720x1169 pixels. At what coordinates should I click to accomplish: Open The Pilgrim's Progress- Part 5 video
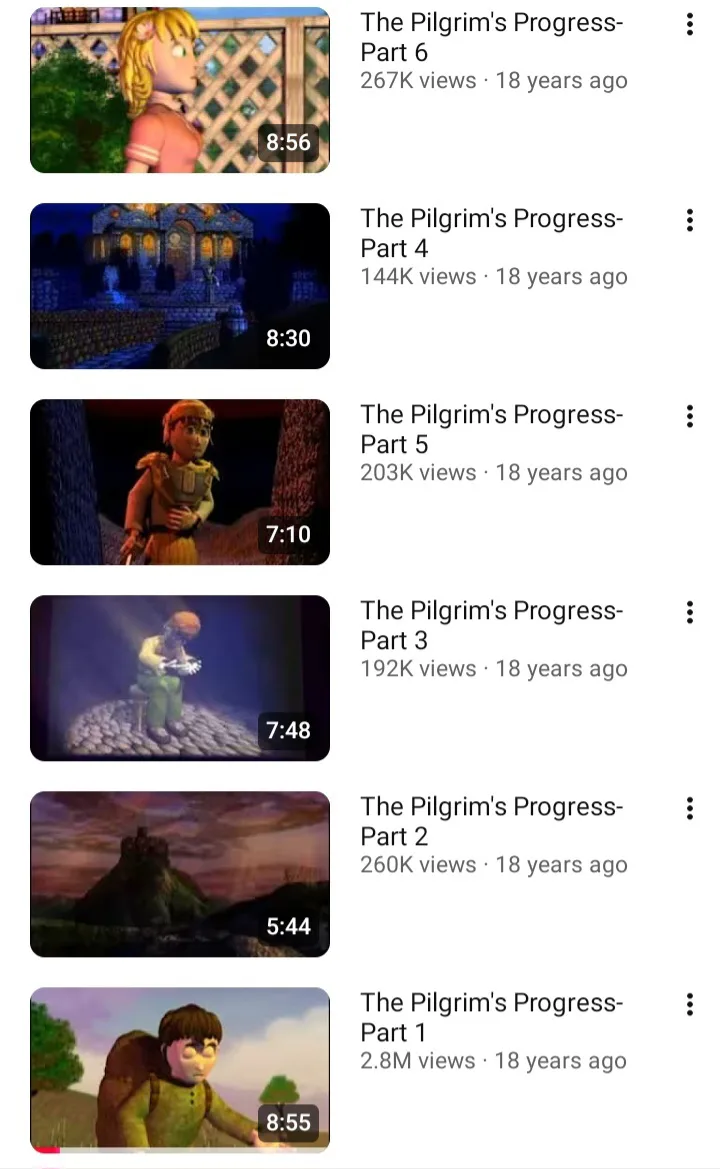pos(180,482)
